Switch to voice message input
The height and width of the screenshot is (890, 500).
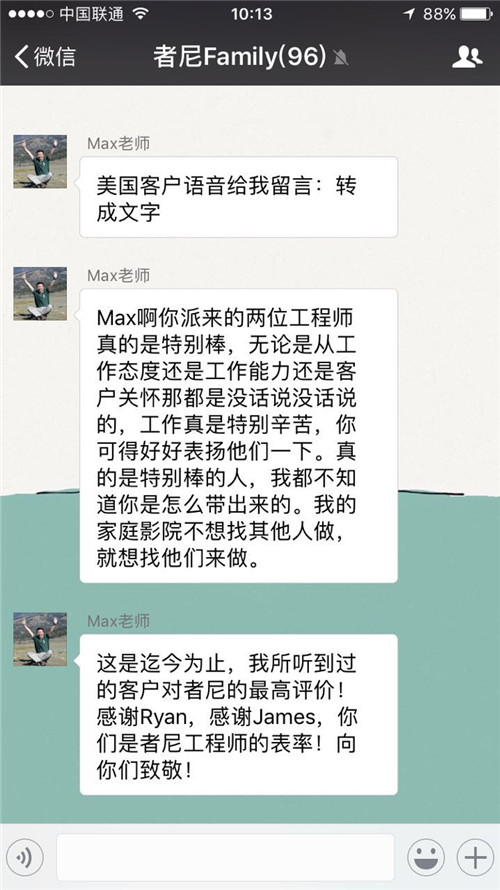[x=24, y=858]
